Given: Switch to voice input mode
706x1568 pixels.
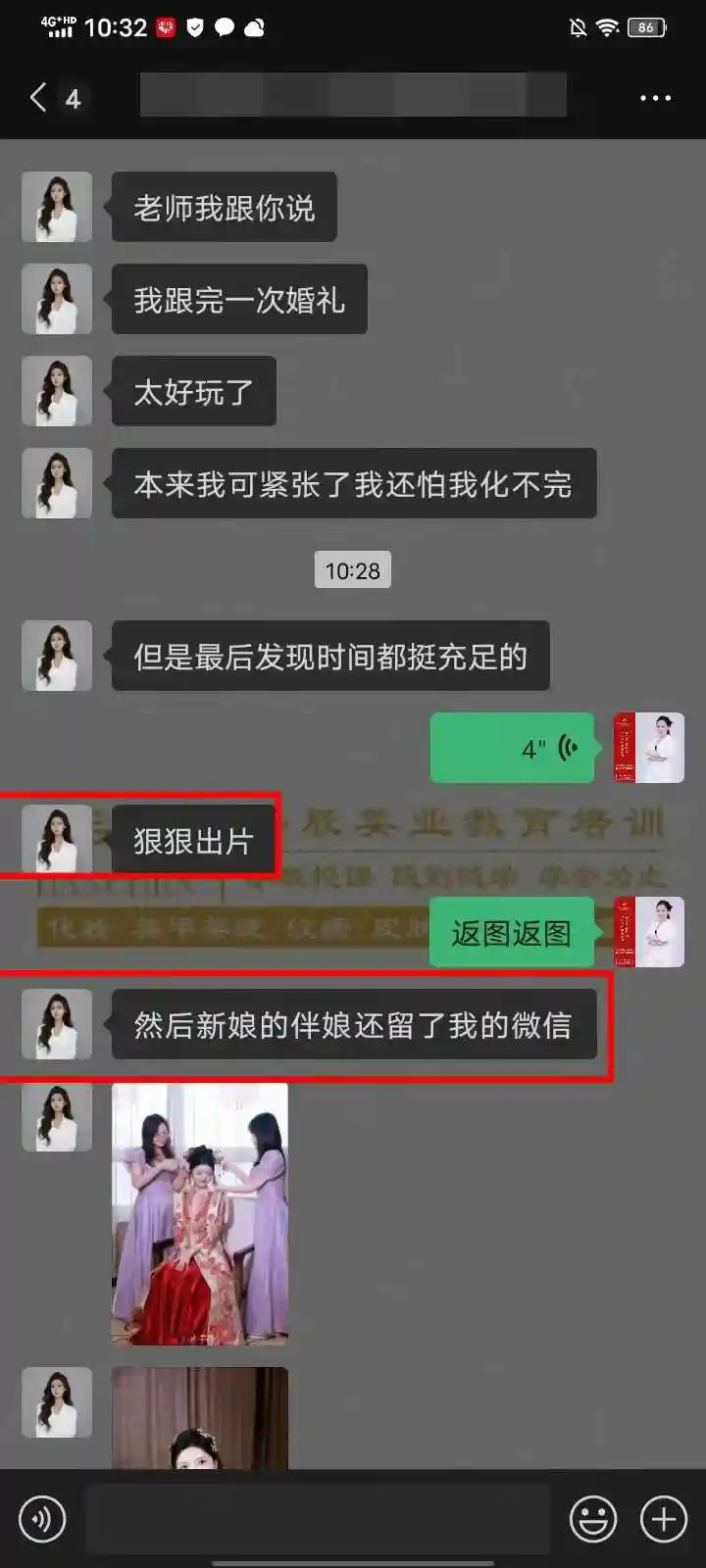Looking at the screenshot, I should pyautogui.click(x=42, y=1520).
